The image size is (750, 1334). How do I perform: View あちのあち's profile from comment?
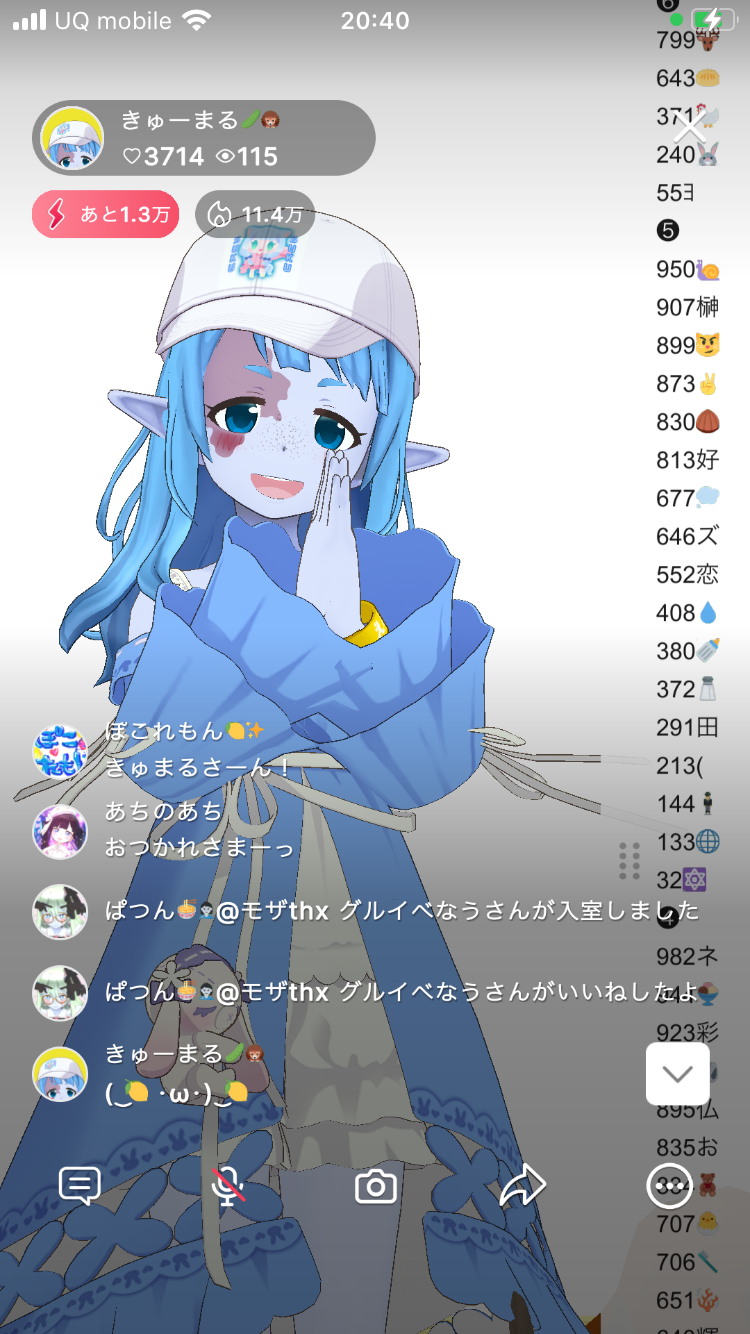(60, 831)
